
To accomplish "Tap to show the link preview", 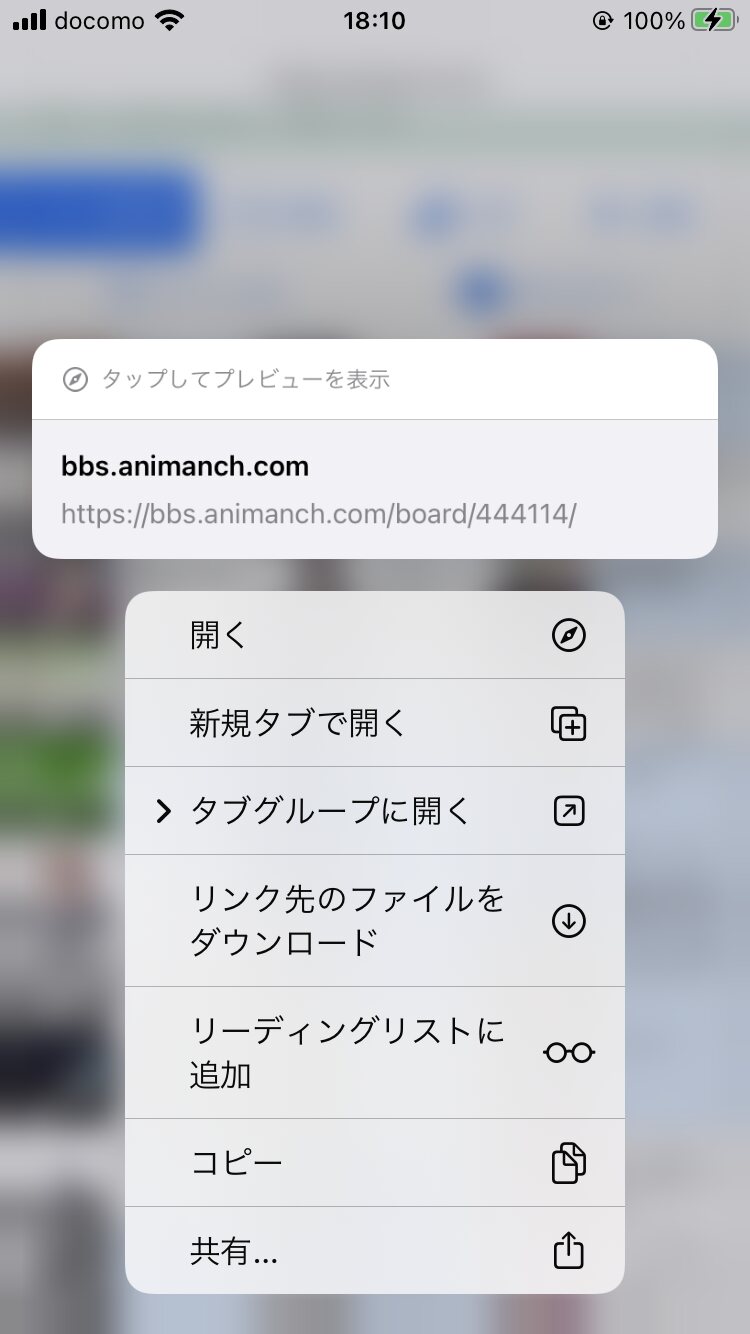I will pos(374,380).
